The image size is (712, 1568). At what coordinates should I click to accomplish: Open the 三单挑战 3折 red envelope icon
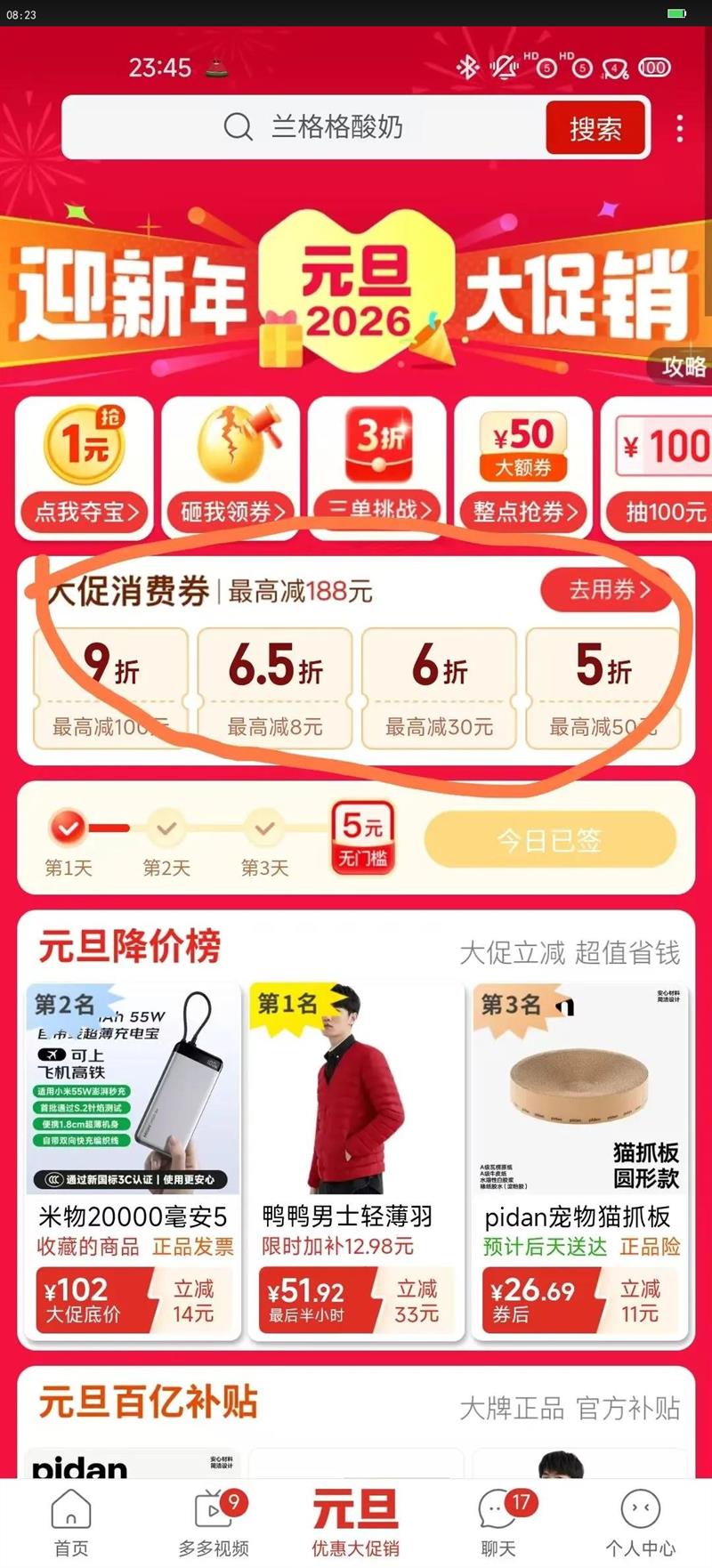click(377, 445)
